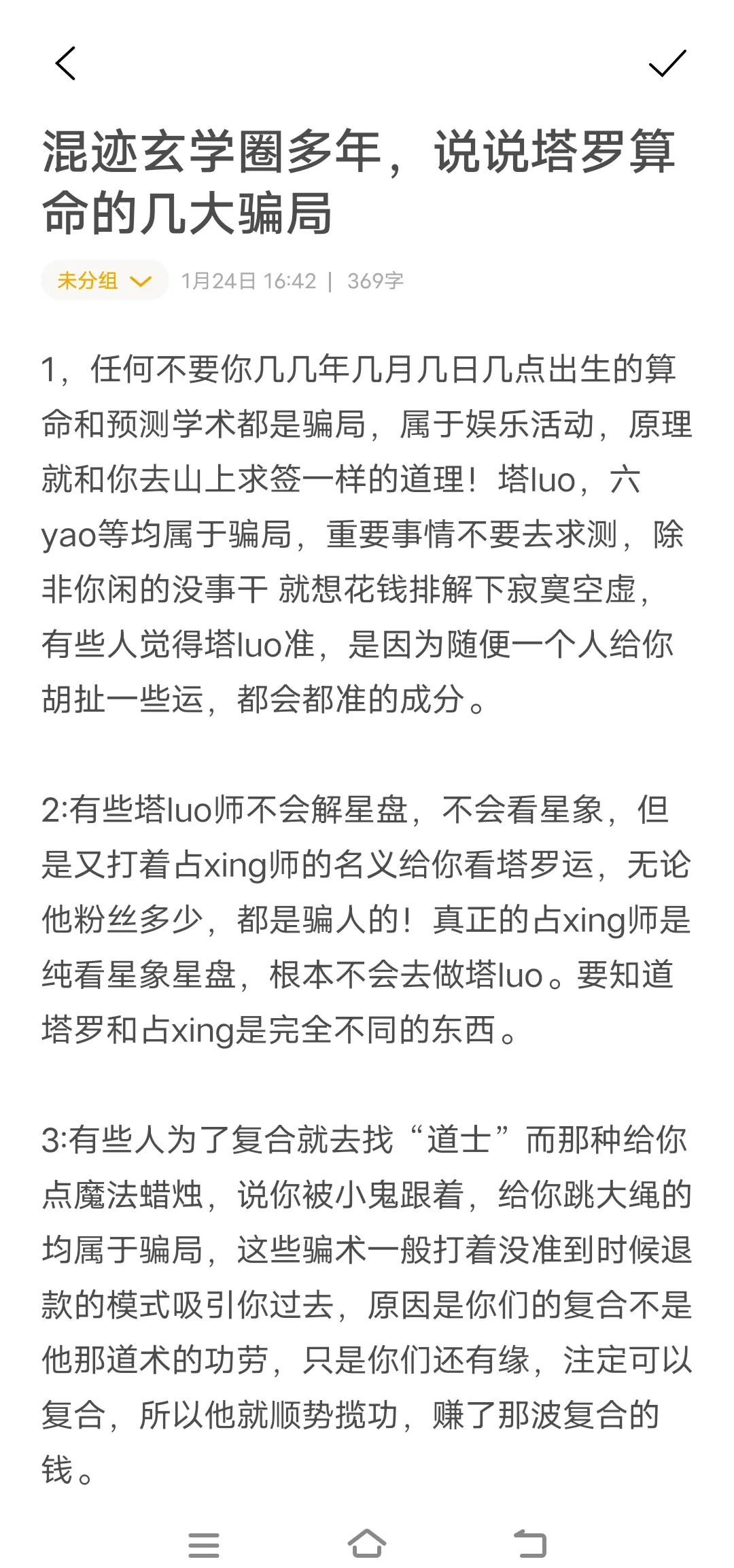The height and width of the screenshot is (1568, 734).
Task: Tap the system back button
Action: pyautogui.click(x=530, y=1544)
